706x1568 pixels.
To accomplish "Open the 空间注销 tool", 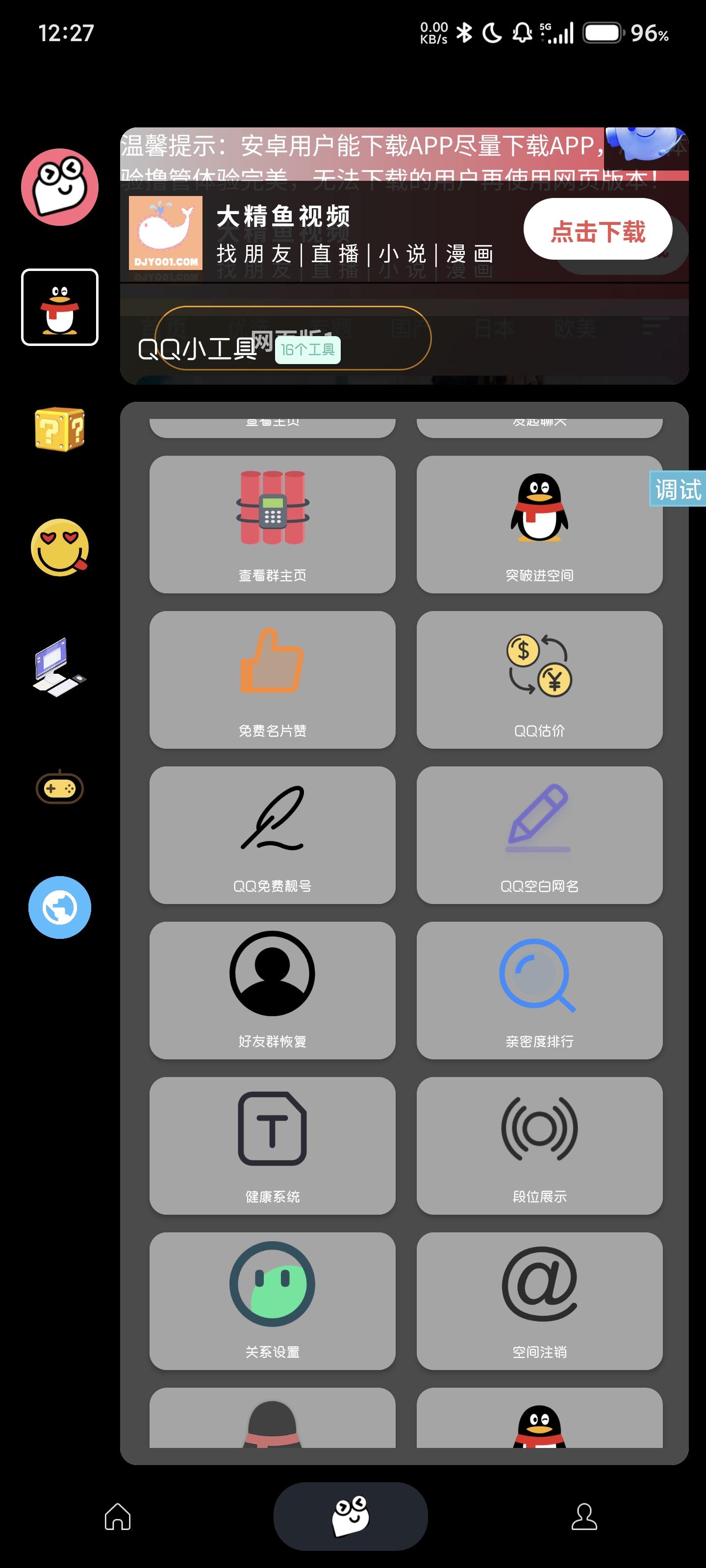I will pos(539,1300).
